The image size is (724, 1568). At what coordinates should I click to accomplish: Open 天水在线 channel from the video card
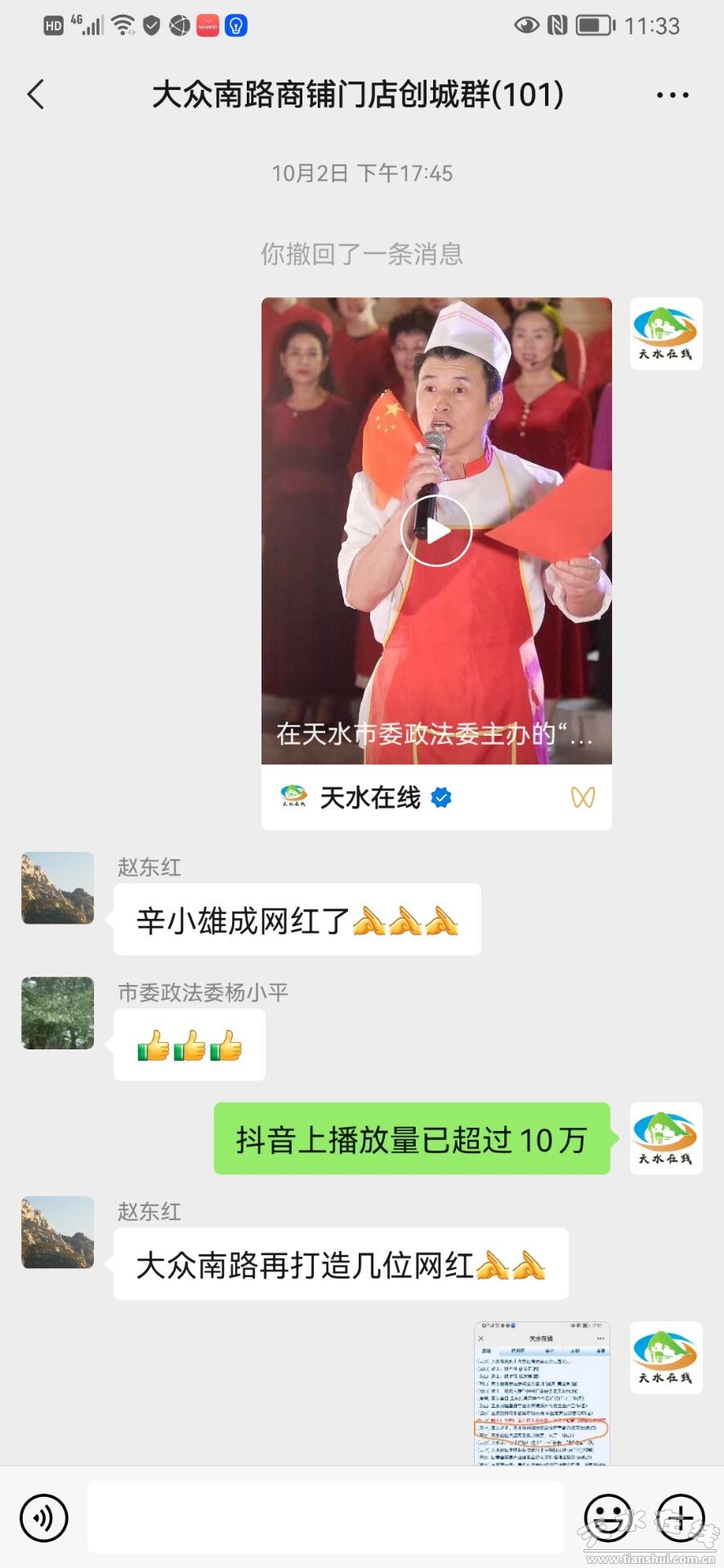369,797
